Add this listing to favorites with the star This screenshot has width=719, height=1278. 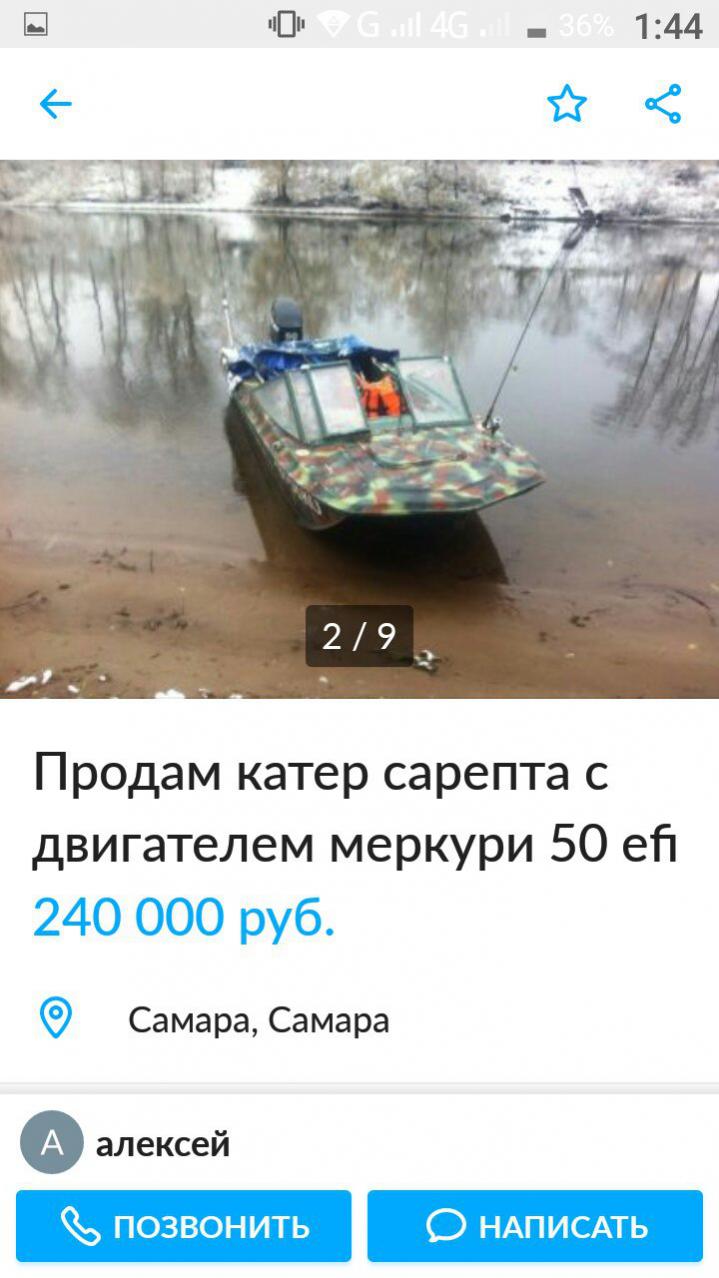567,104
